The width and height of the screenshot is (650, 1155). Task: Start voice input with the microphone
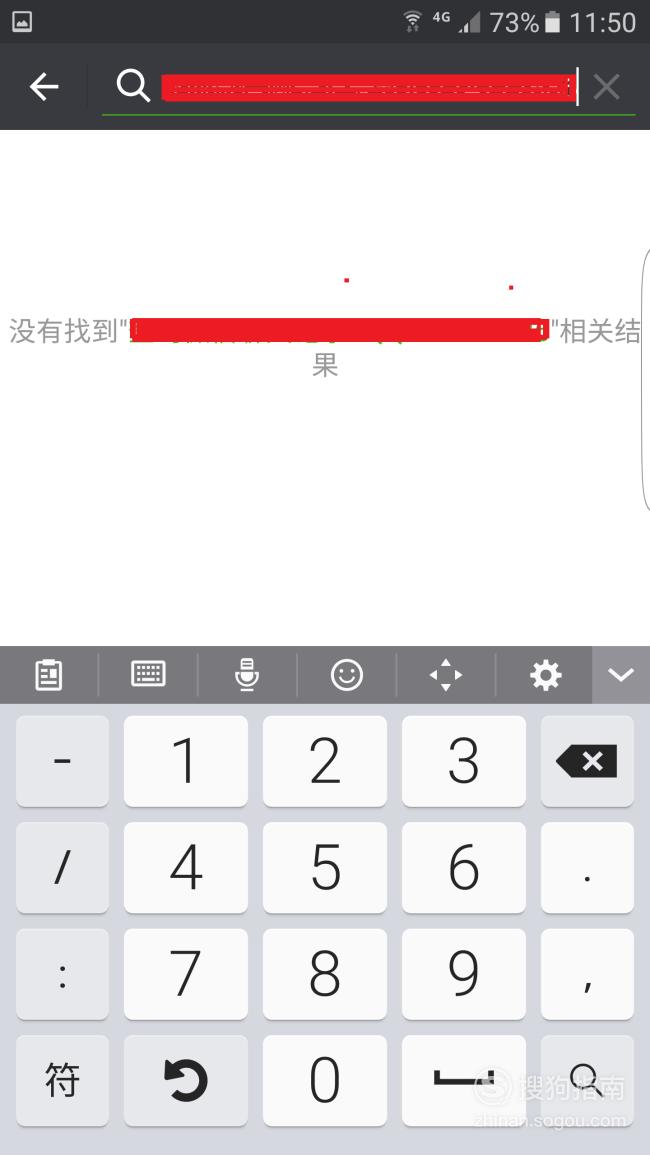247,675
